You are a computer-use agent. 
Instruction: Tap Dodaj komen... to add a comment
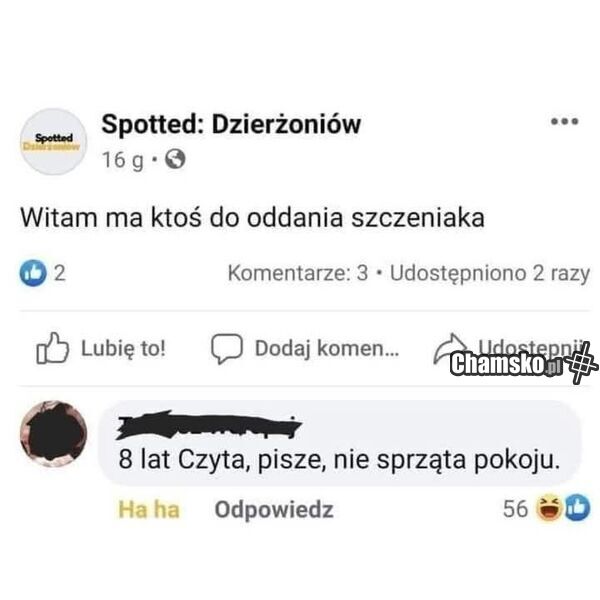coord(304,349)
